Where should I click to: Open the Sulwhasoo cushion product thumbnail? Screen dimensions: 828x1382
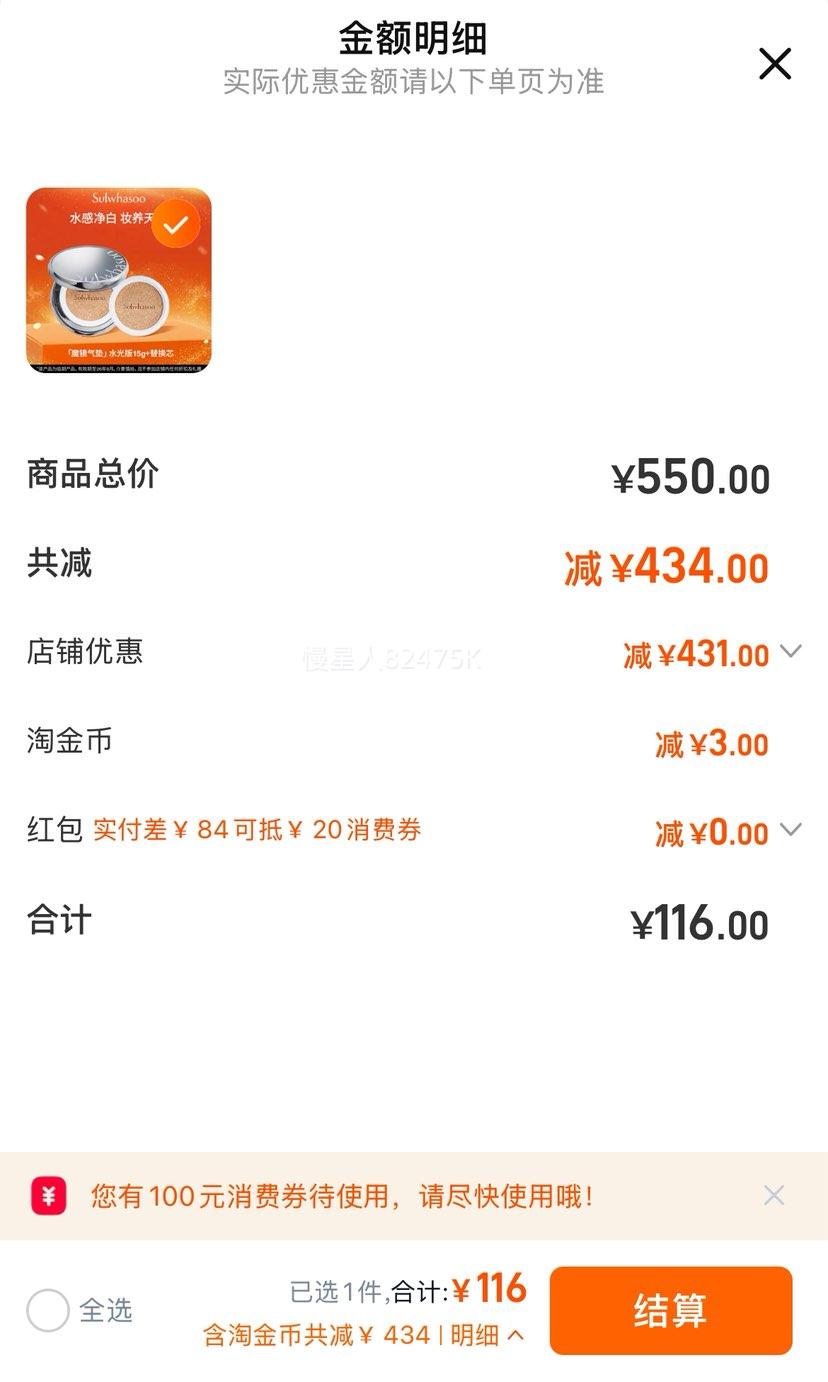click(118, 281)
